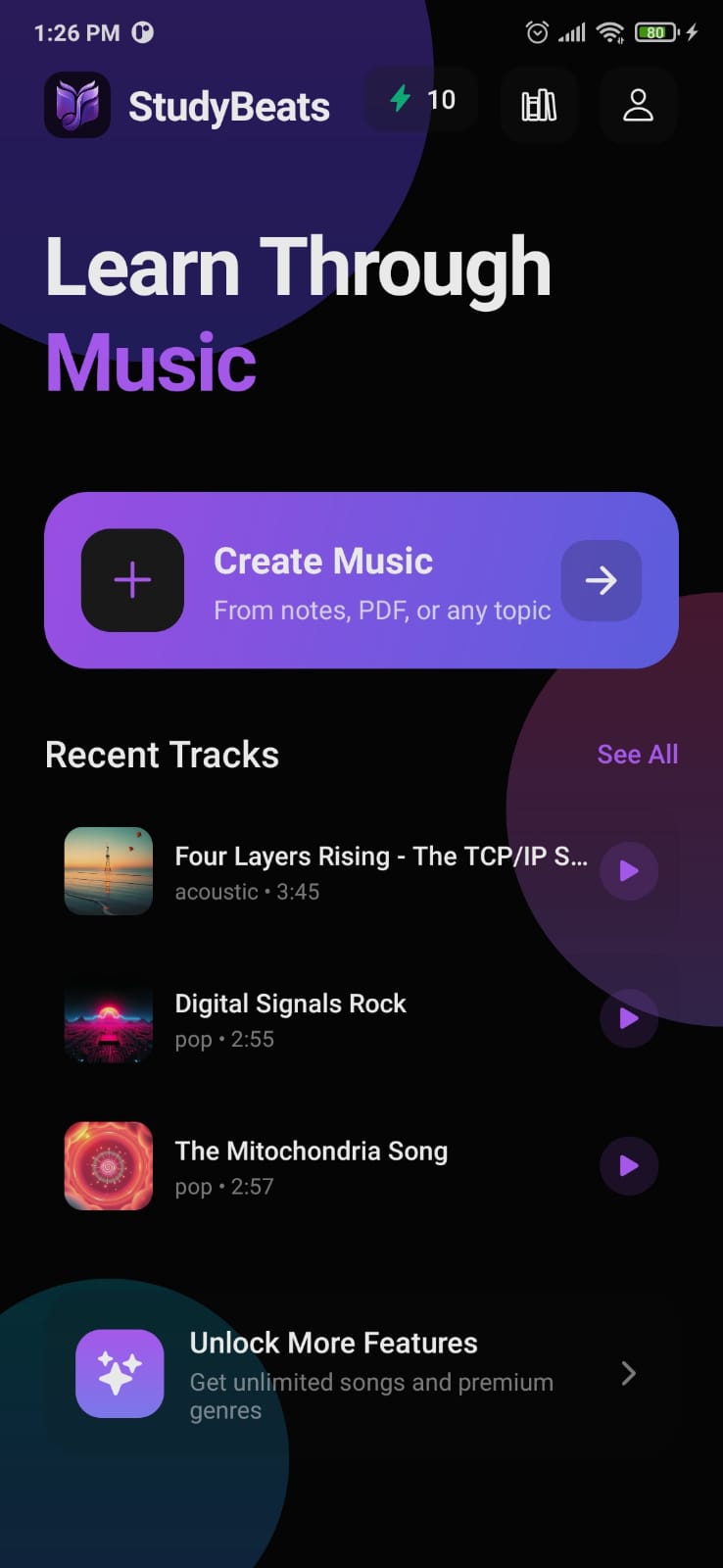Screen dimensions: 723x1568
Task: Select 'The Mitochondria Song' album artwork
Action: point(108,1166)
